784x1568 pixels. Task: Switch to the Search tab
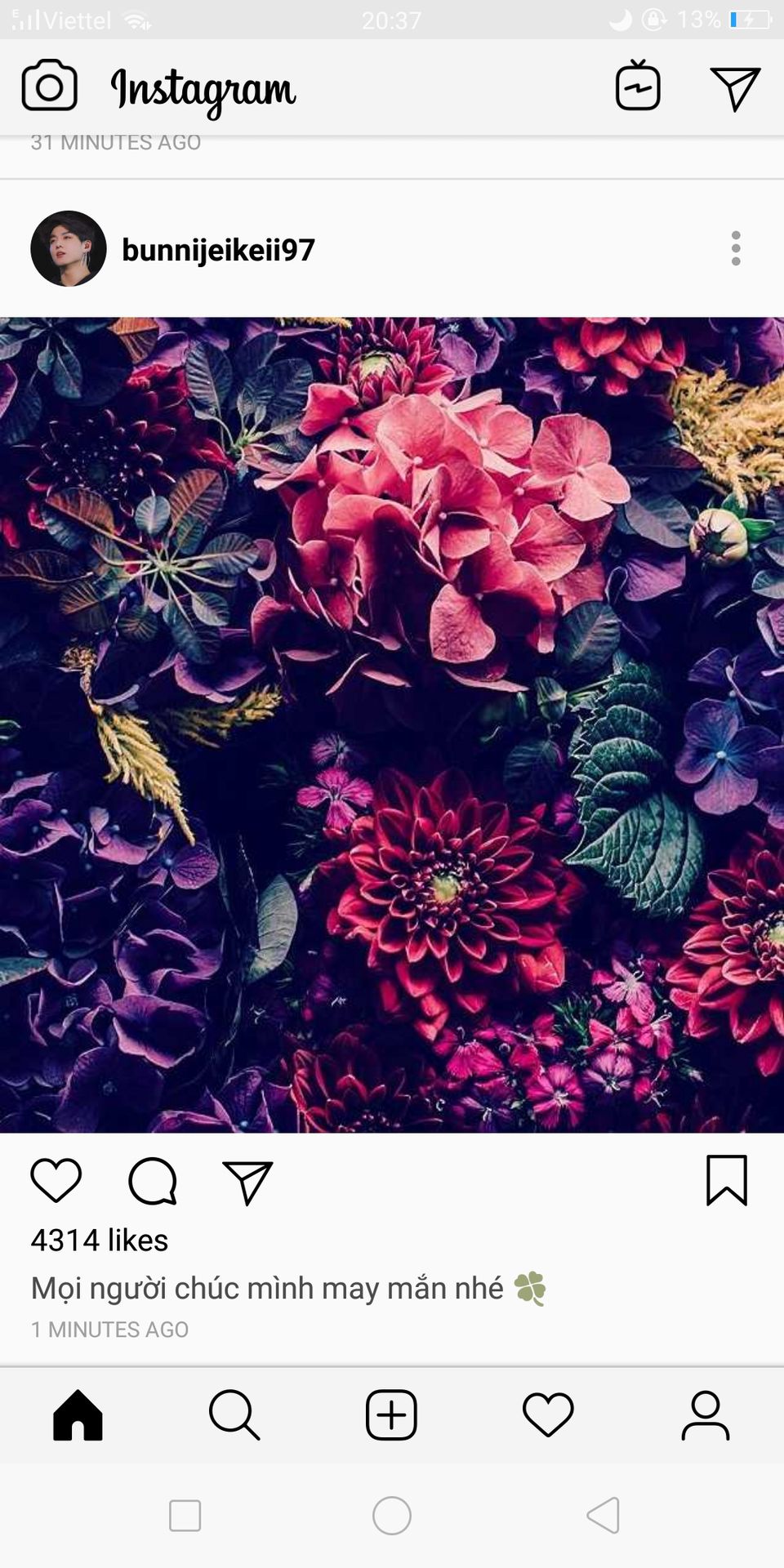(234, 1415)
